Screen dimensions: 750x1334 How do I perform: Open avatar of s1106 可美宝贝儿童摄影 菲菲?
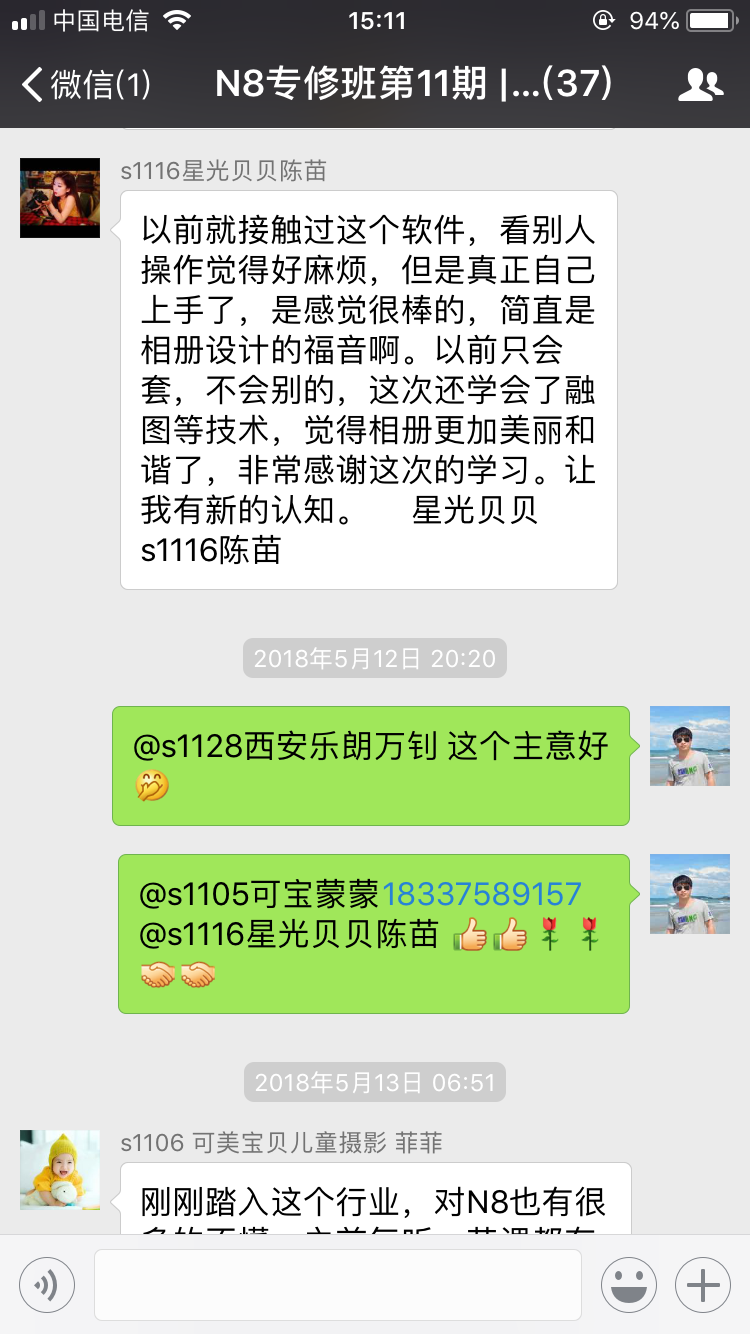click(60, 1170)
